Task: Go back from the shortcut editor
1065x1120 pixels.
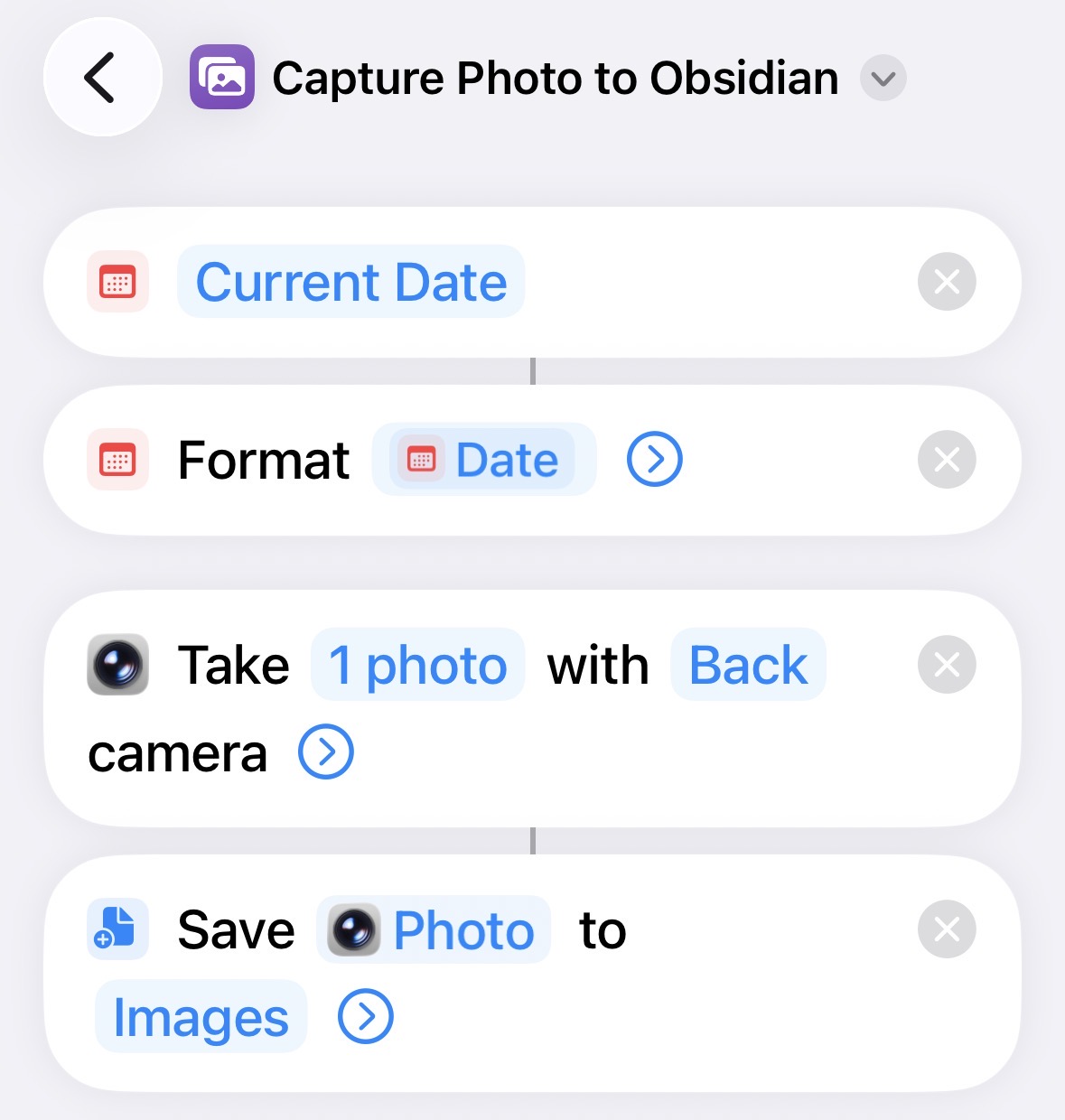Action: (x=102, y=78)
